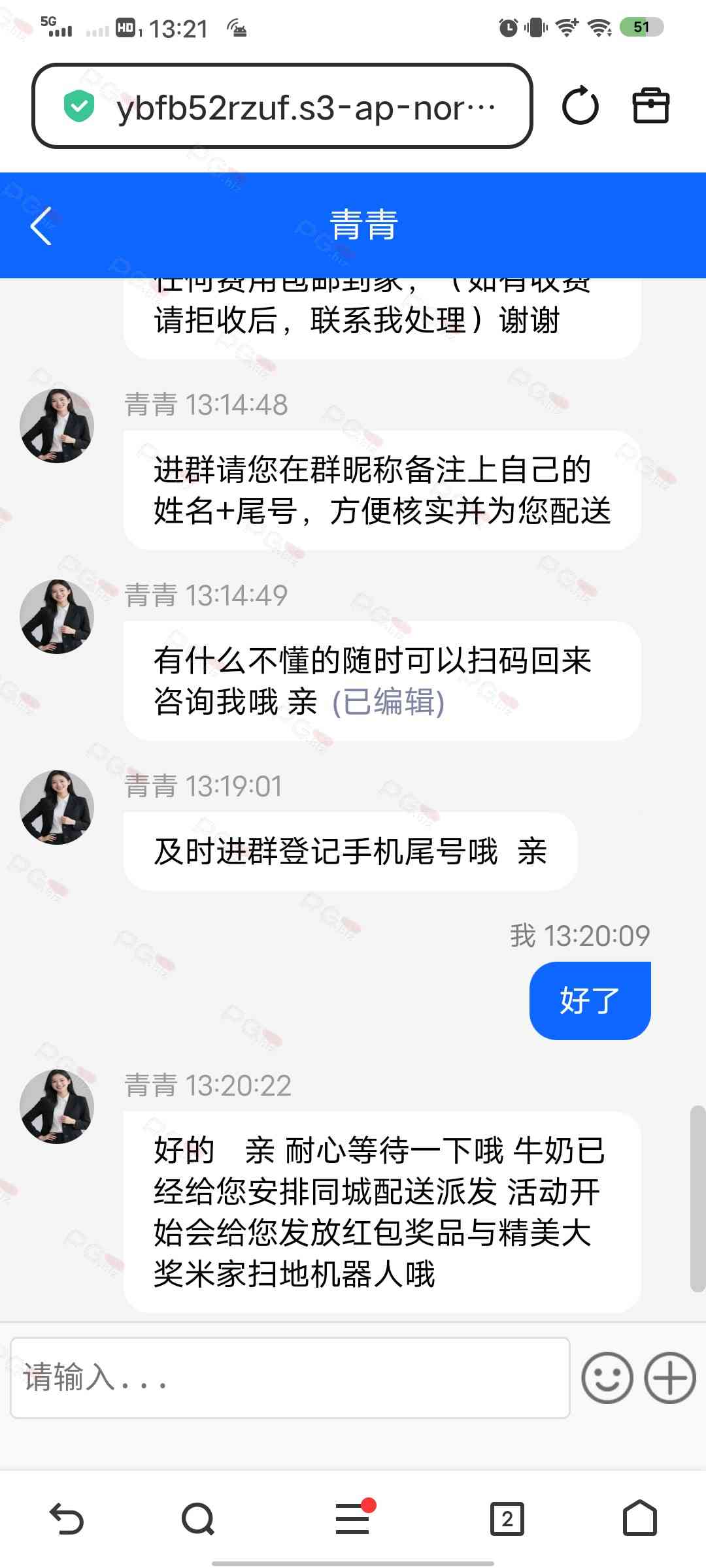Open browser search

click(198, 1518)
